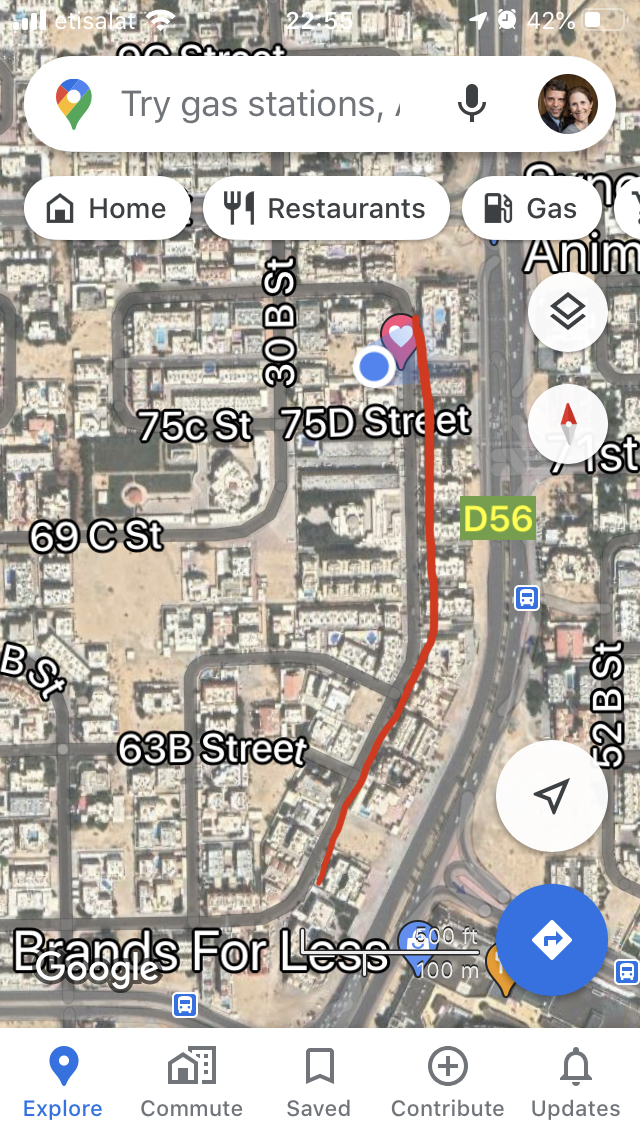Open the account profile picture
The width and height of the screenshot is (640, 1136).
(567, 104)
